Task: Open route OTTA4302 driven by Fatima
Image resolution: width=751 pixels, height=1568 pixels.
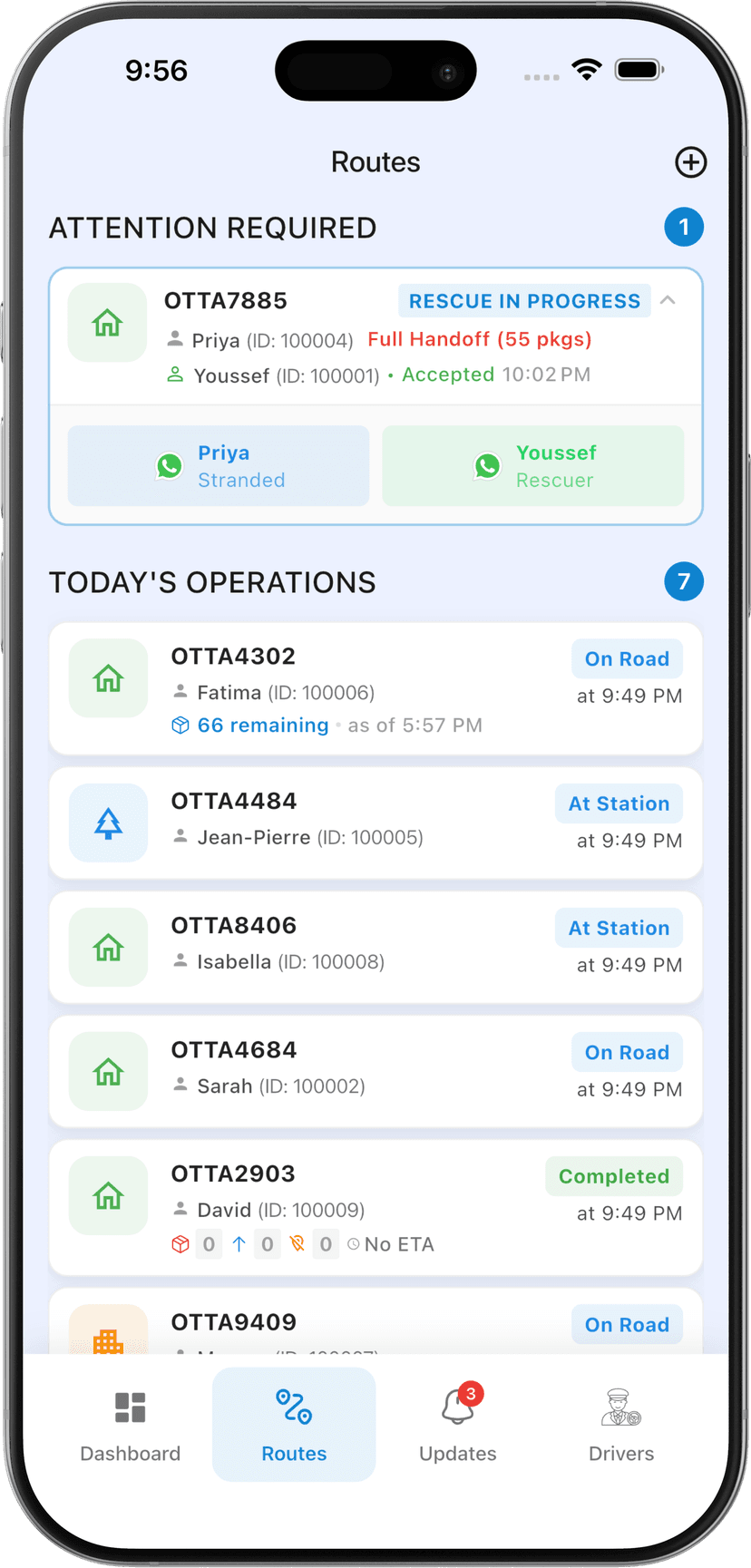Action: click(375, 688)
